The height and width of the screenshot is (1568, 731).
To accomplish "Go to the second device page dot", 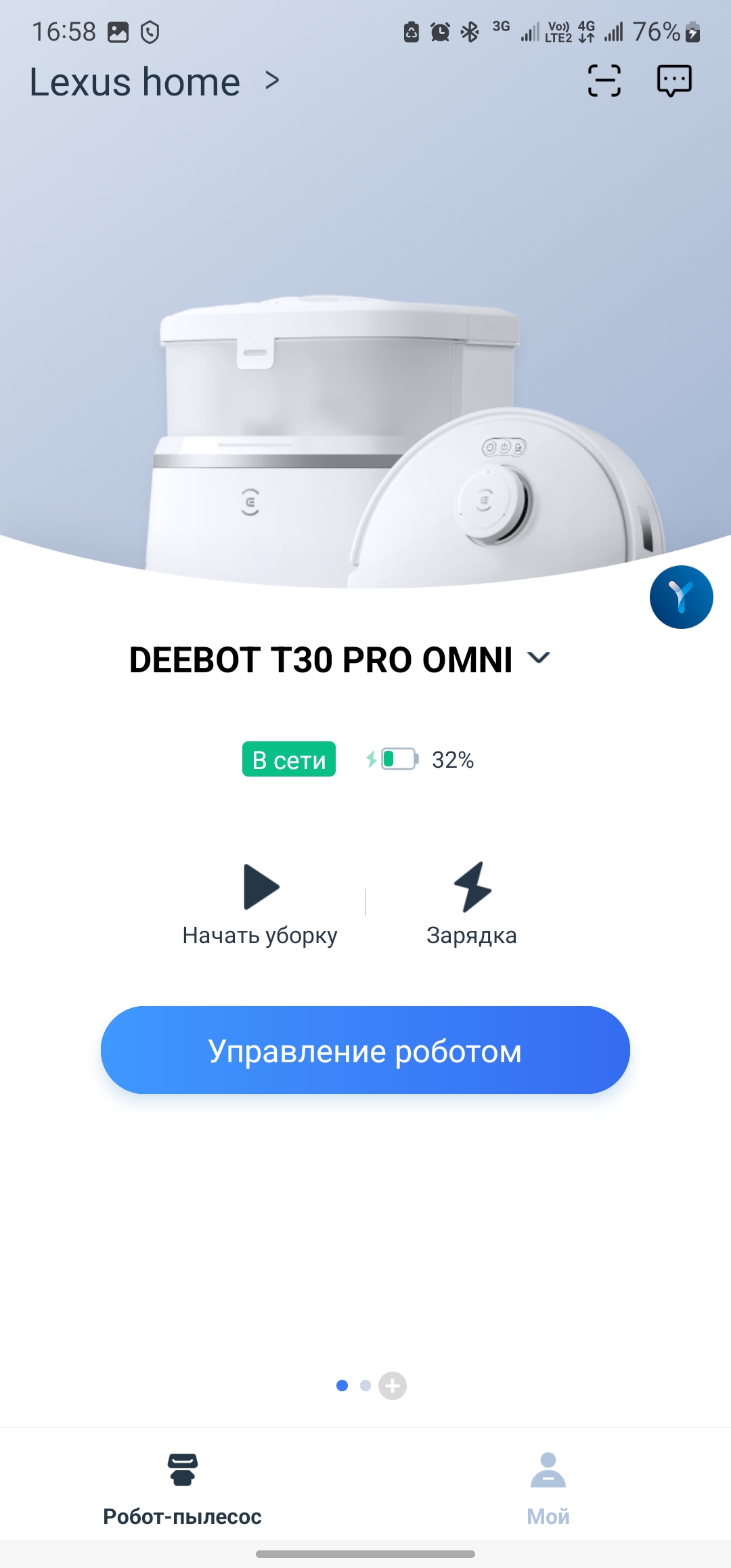I will tap(365, 1386).
